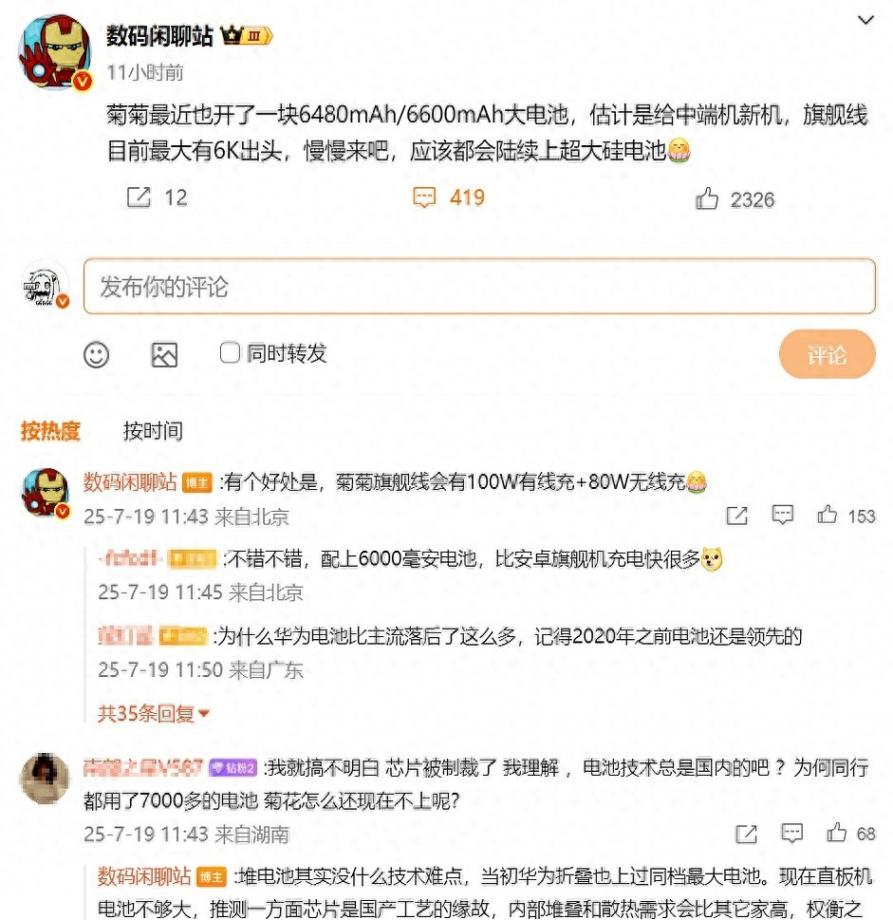Reply to the 100W有线充 comment
The image size is (893, 920).
click(x=782, y=516)
